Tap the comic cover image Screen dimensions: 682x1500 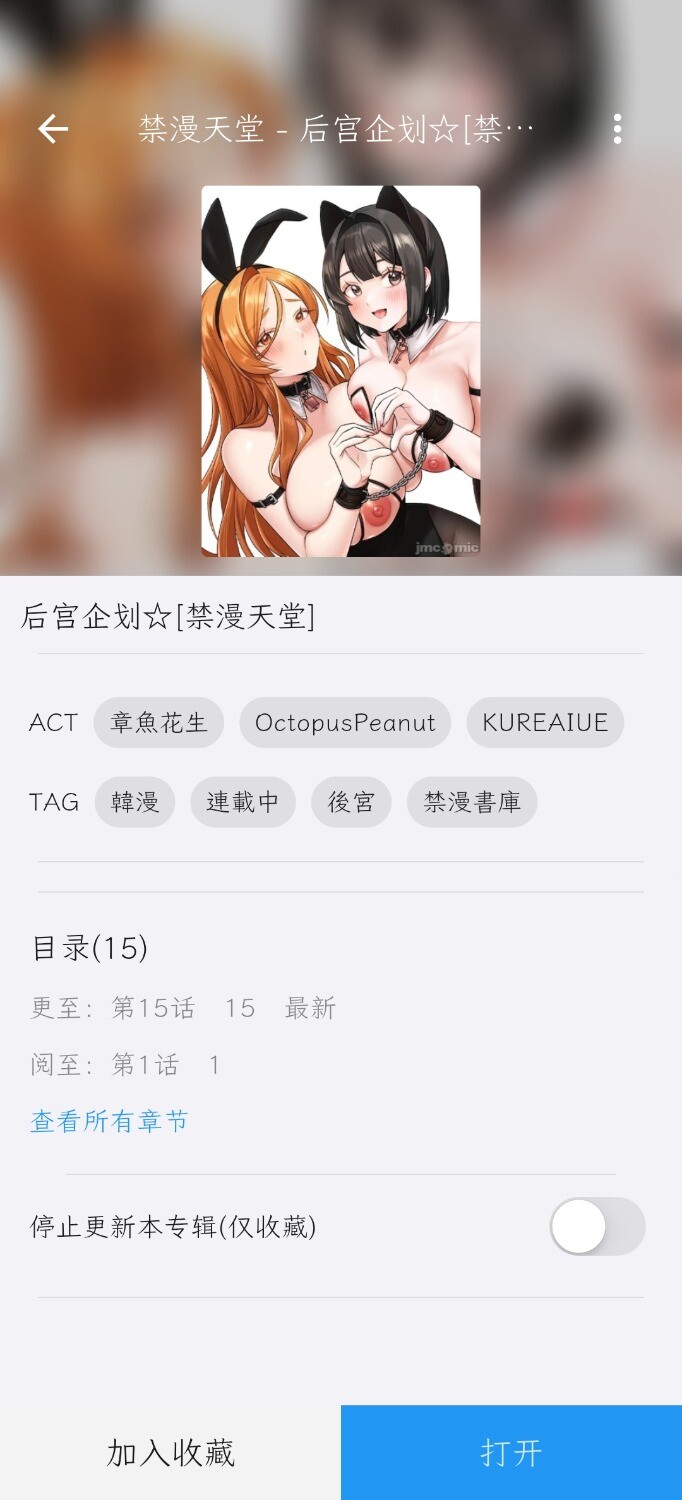340,370
